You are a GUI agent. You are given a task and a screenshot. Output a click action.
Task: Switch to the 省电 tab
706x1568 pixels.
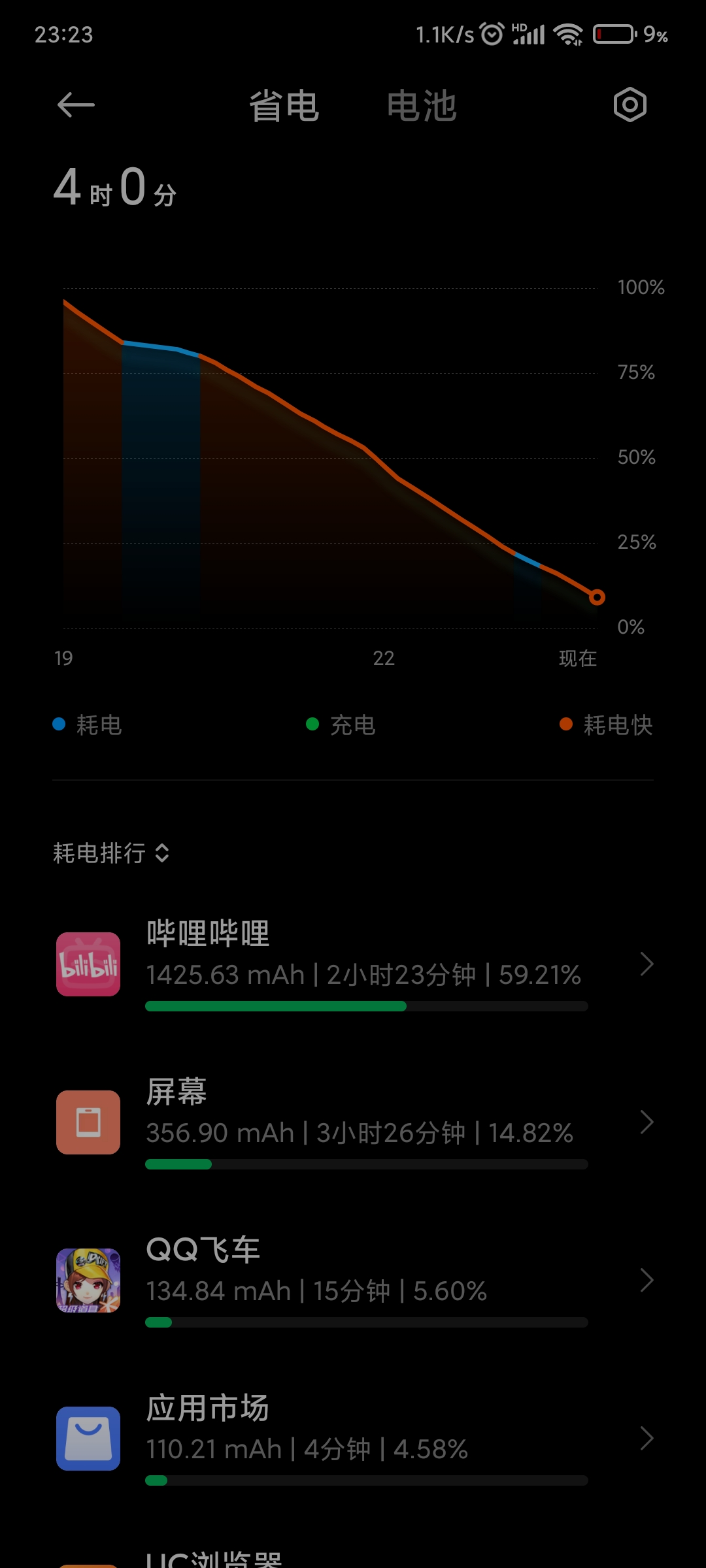[284, 106]
